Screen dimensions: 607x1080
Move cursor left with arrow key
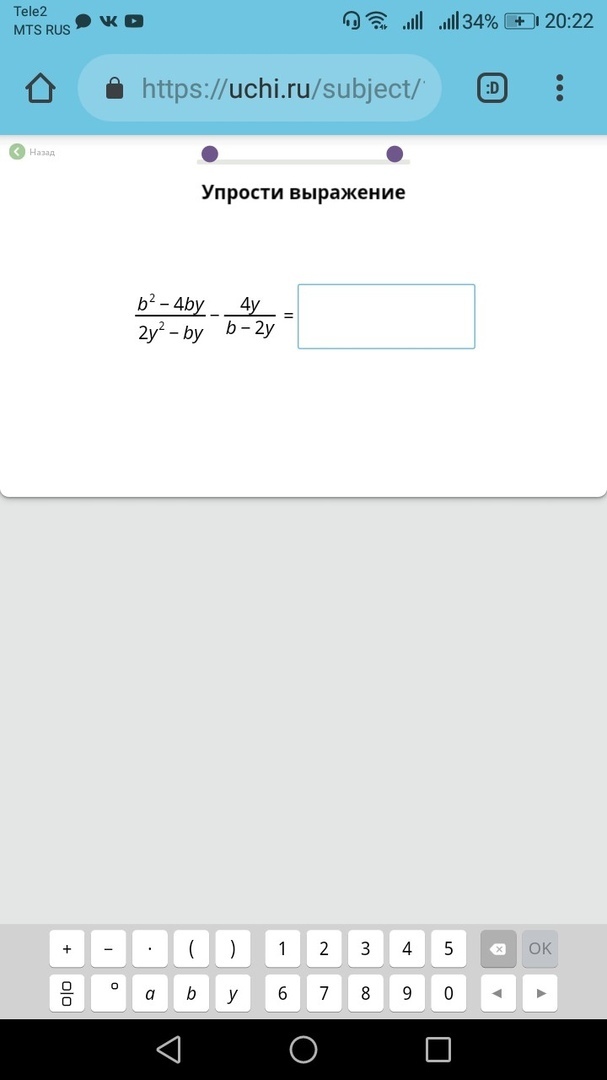(498, 993)
